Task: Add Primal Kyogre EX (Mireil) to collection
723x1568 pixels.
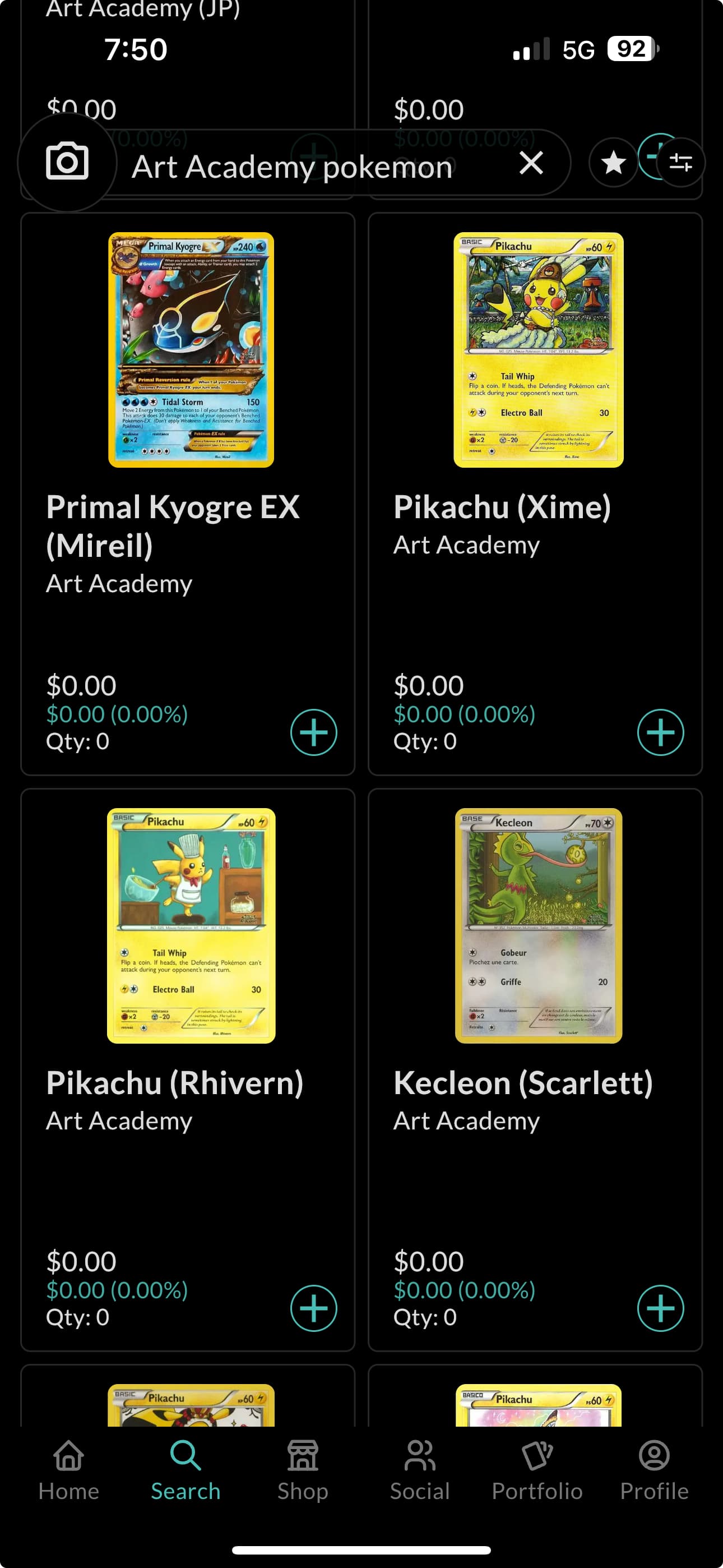Action: tap(313, 732)
